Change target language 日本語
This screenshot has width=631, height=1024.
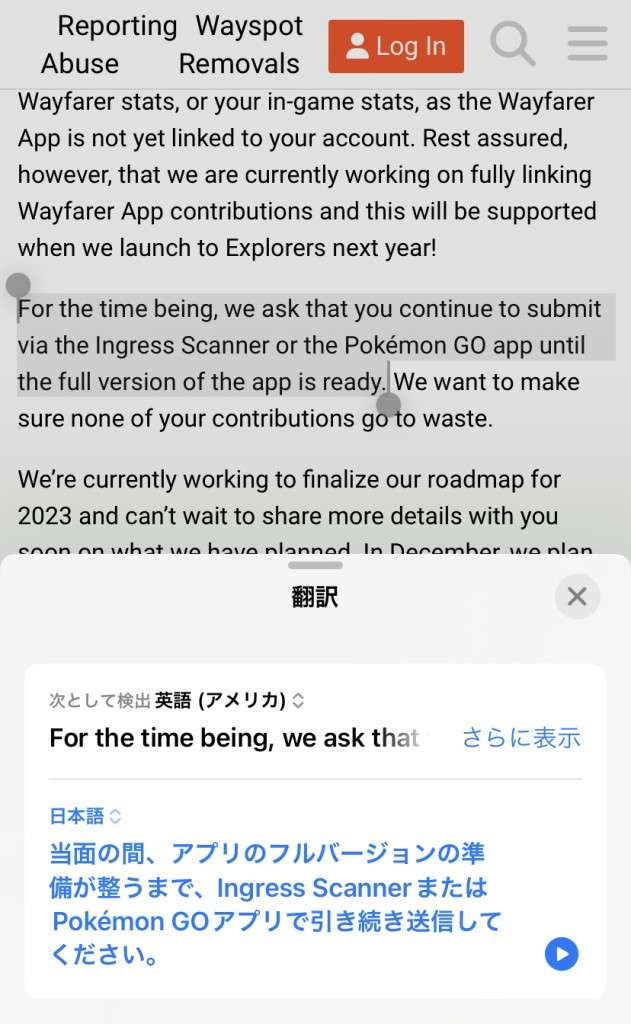[86, 816]
